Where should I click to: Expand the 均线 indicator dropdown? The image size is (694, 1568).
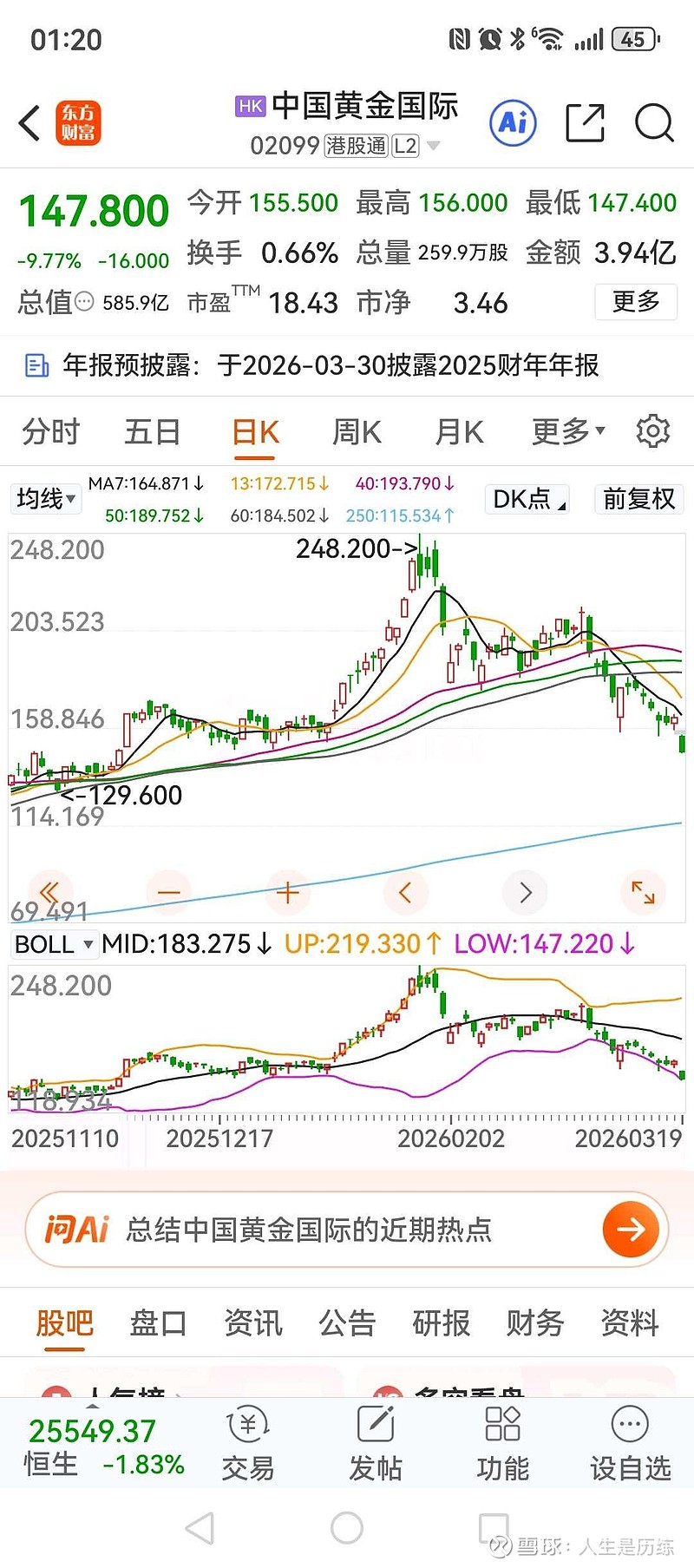click(x=46, y=499)
